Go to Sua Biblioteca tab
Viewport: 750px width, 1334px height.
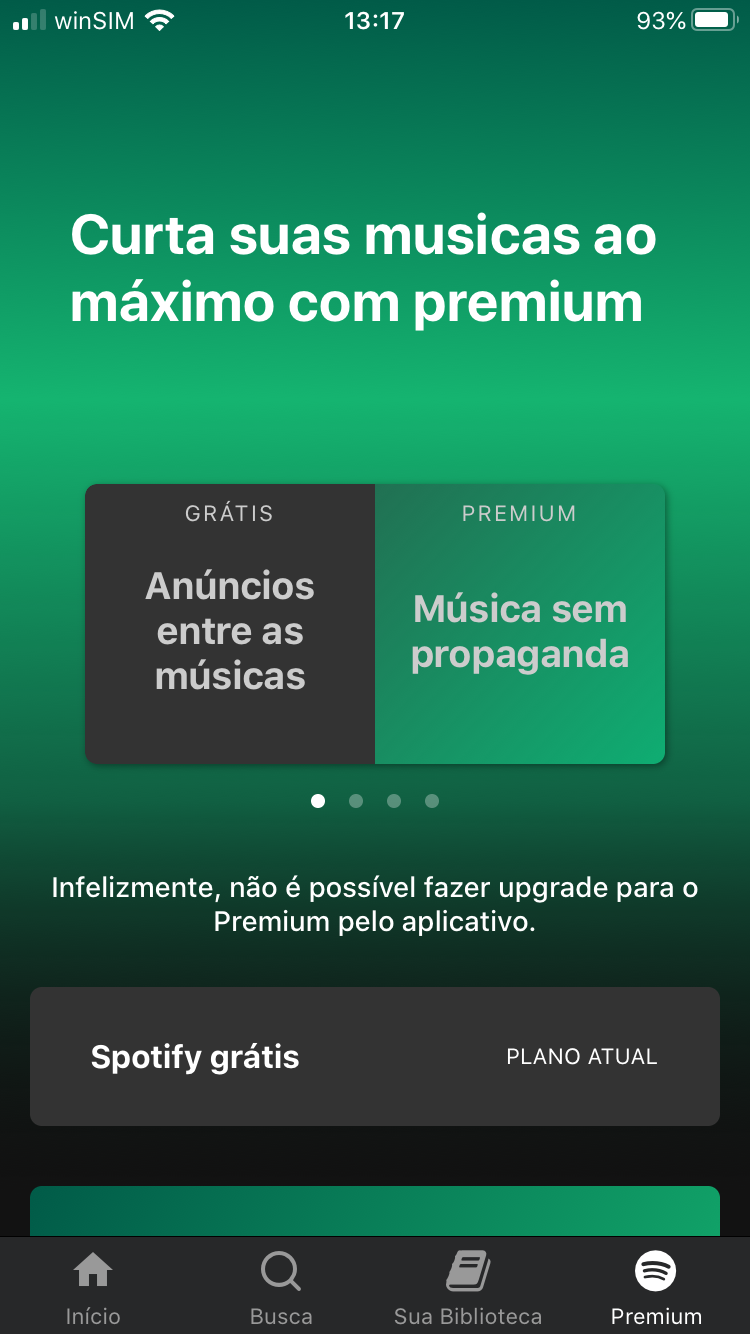[x=468, y=1287]
